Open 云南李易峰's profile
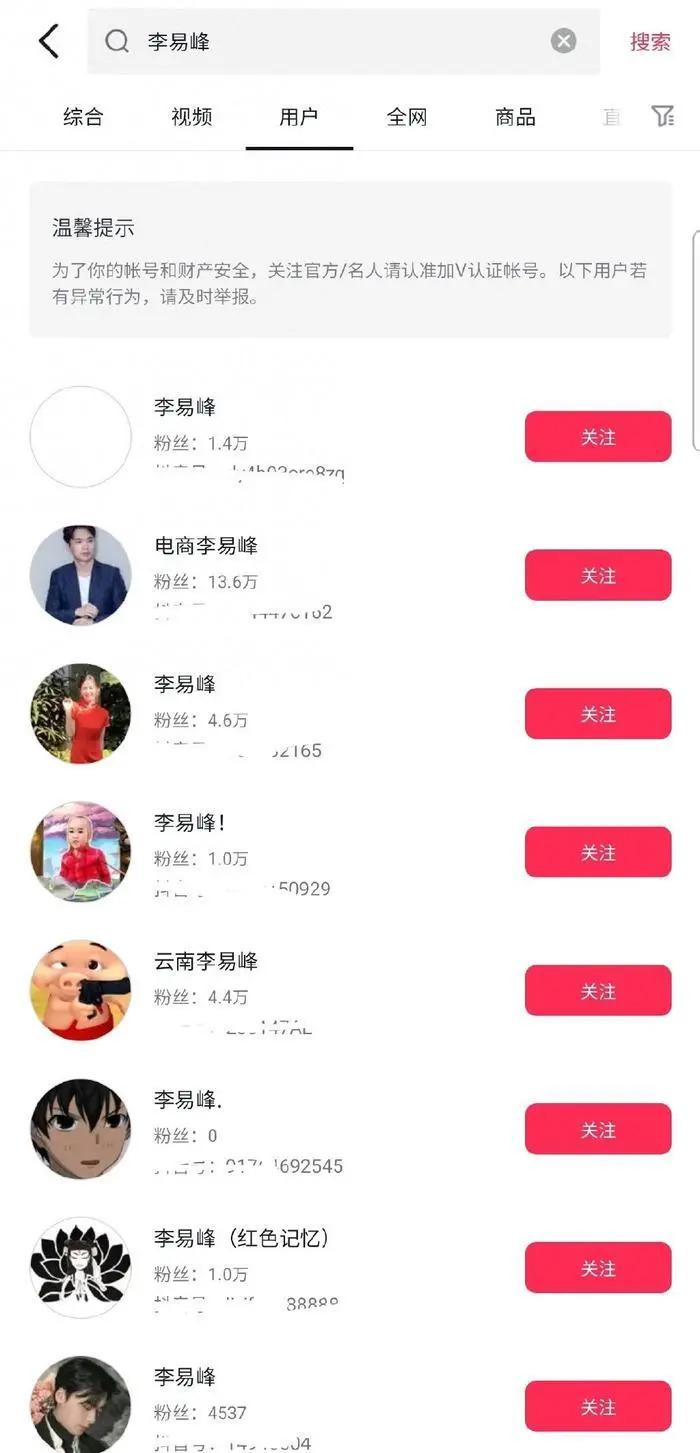The height and width of the screenshot is (1453, 700). 206,962
